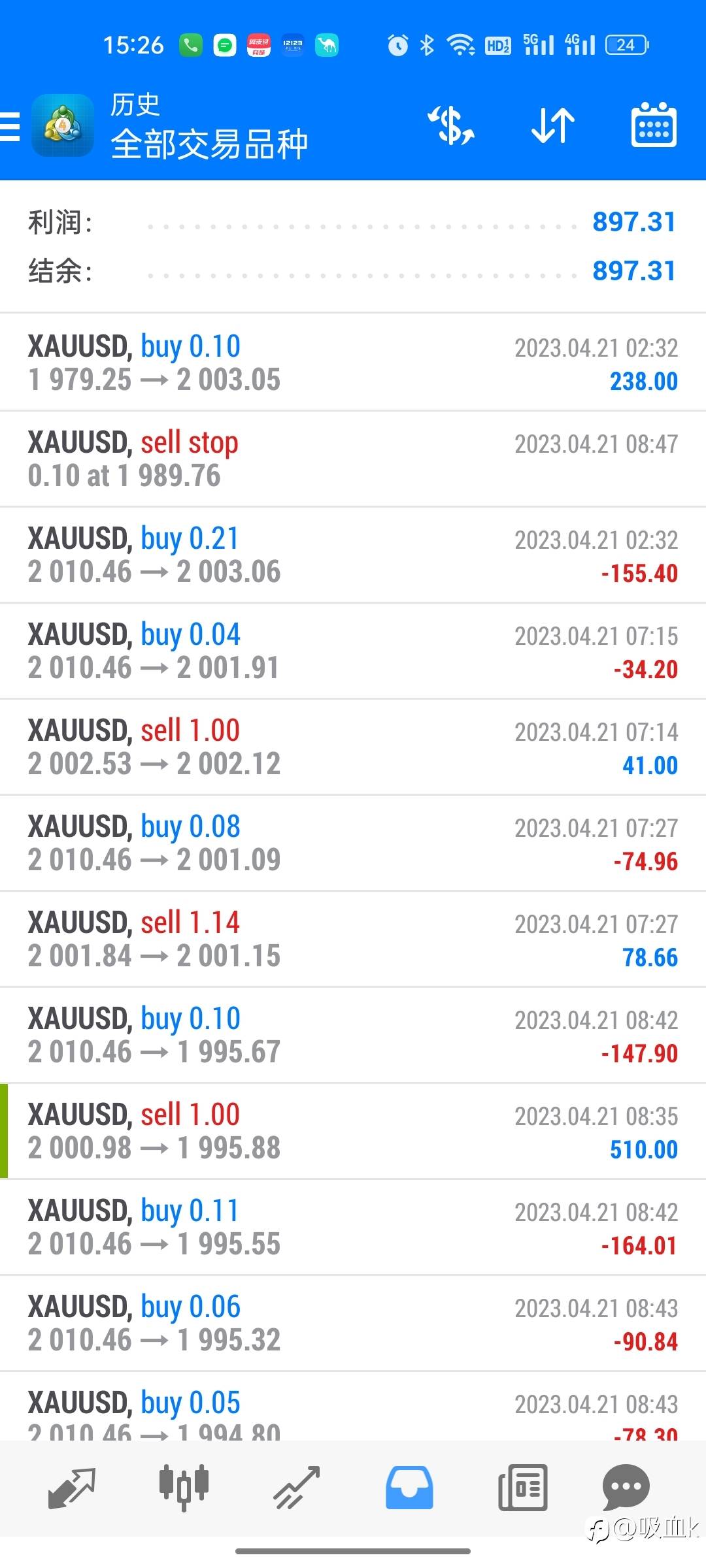
Task: Open the sell stop 0.10 at 1989.76 order
Action: [353, 459]
